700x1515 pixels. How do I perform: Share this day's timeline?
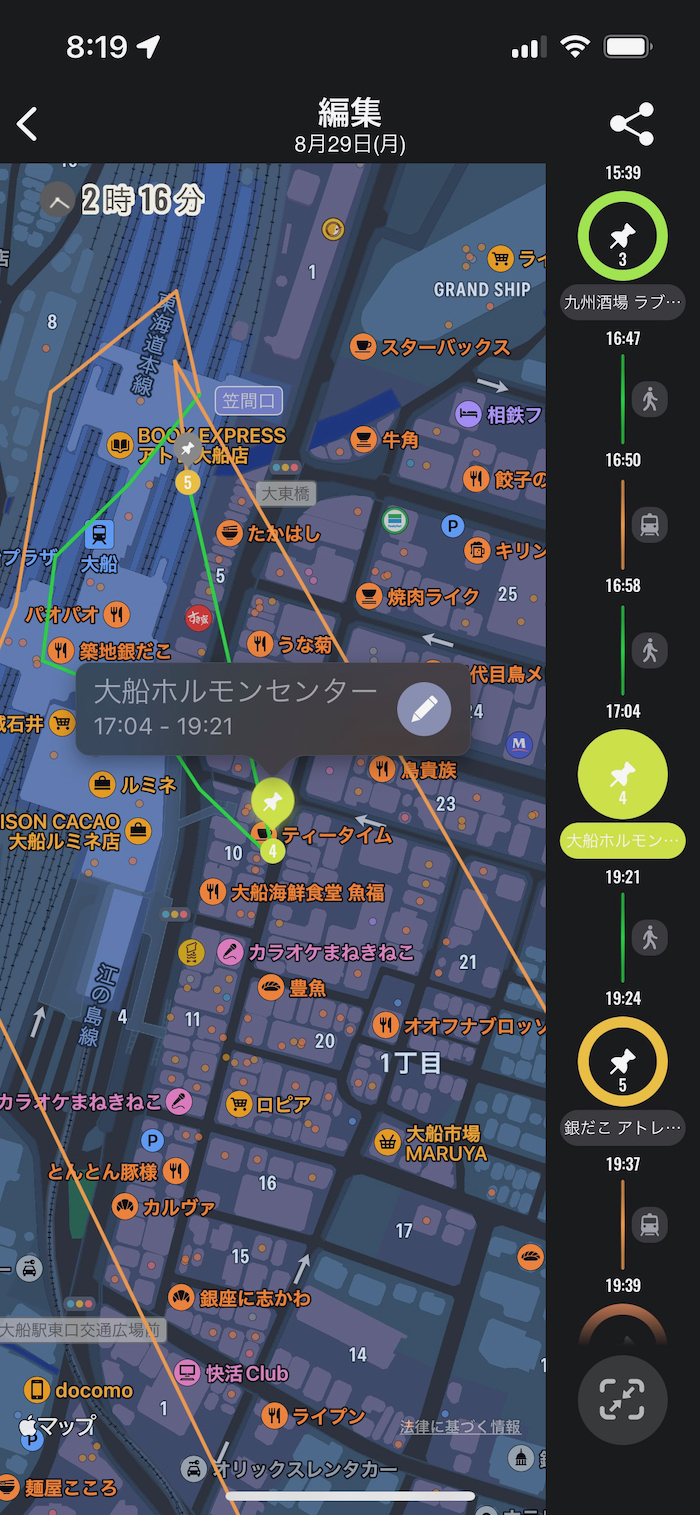point(631,124)
